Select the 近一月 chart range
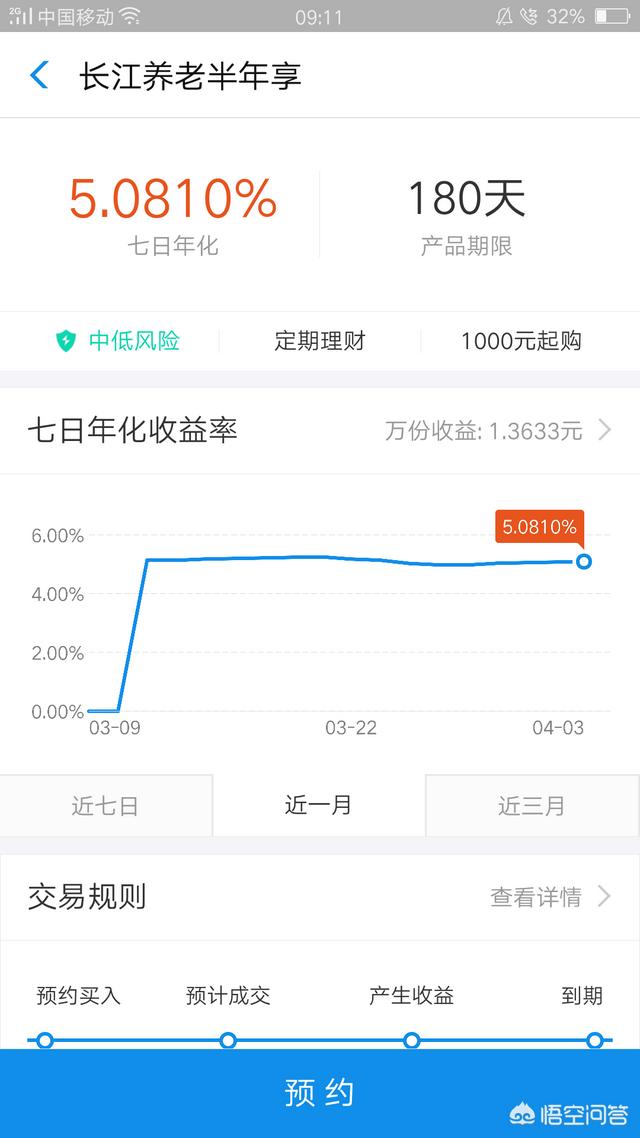Screen dimensions: 640x1138 coord(319,805)
